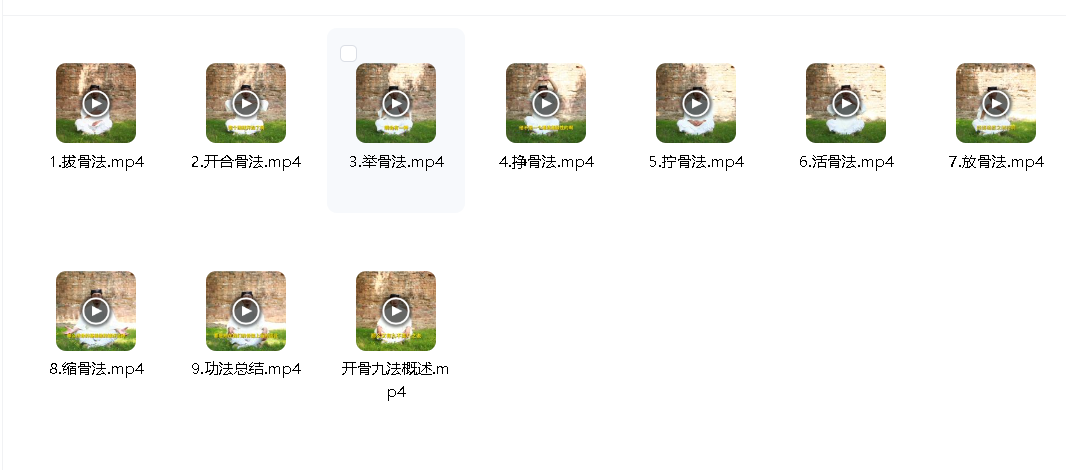Open the 7.放骨法.mp4 video
1066x470 pixels.
coord(996,103)
